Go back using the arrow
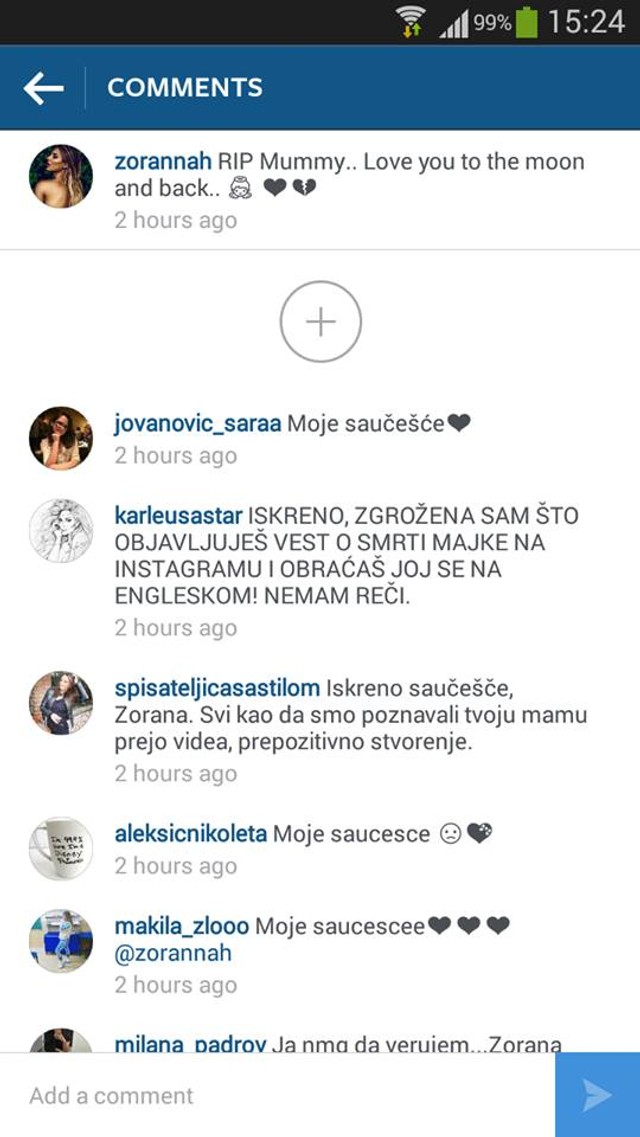Image resolution: width=640 pixels, height=1137 pixels. [43, 88]
